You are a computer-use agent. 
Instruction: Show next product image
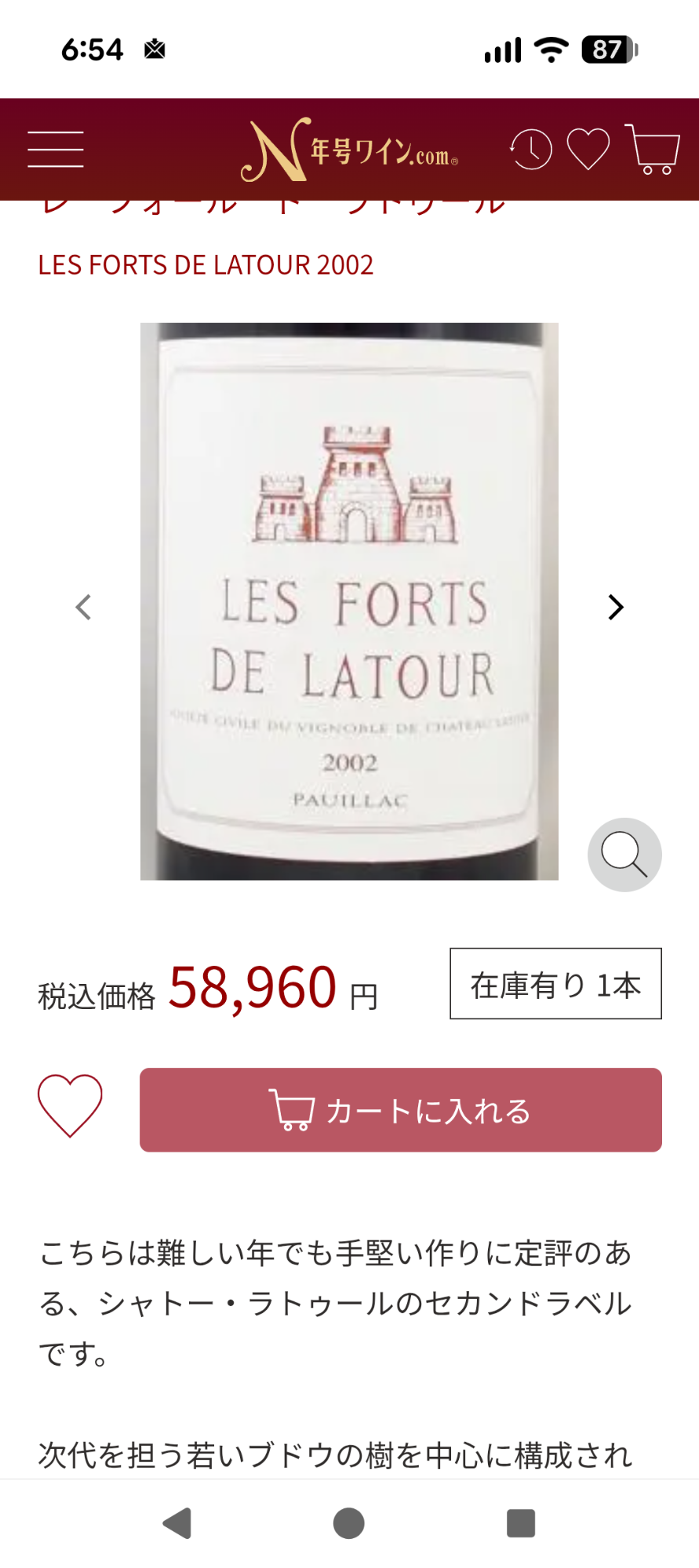coord(616,607)
